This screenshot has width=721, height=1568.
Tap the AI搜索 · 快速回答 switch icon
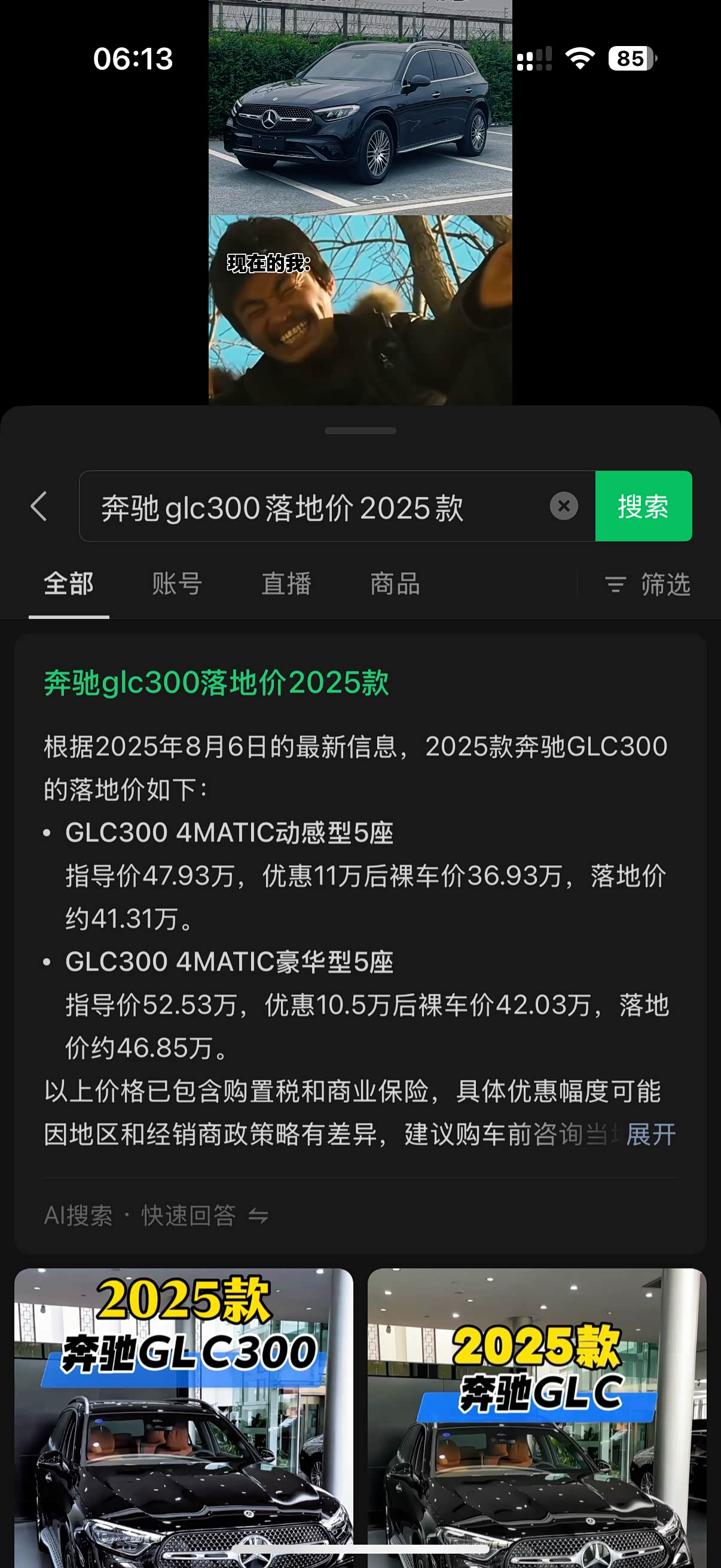(x=259, y=1216)
